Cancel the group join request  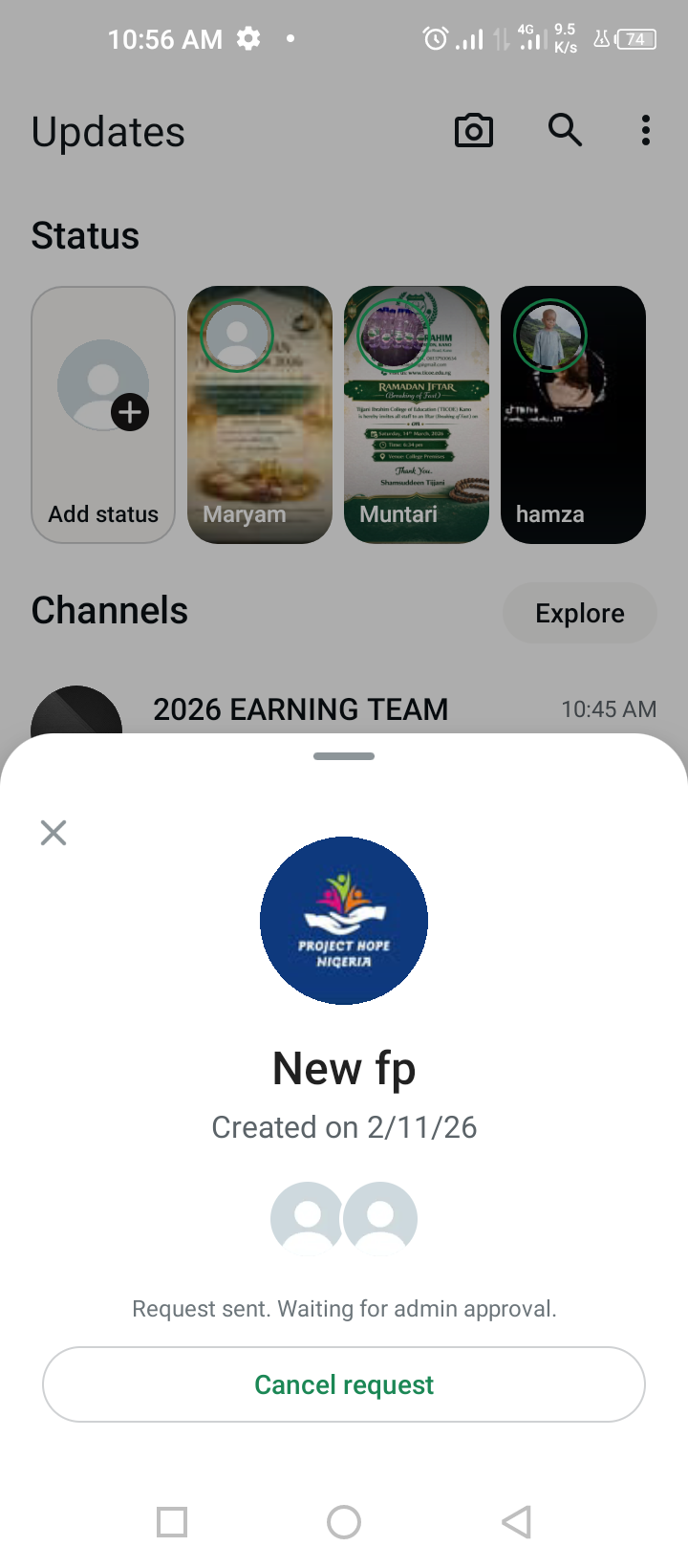tap(344, 1384)
